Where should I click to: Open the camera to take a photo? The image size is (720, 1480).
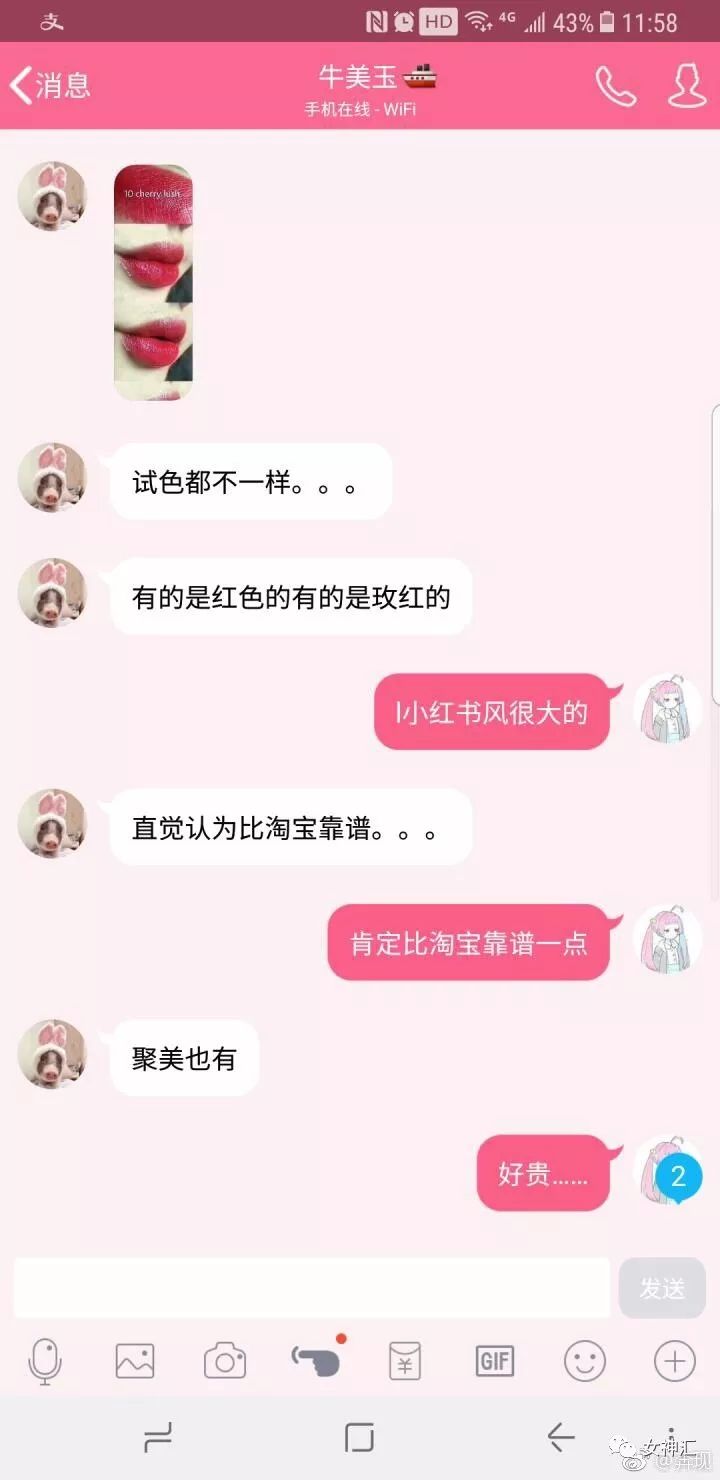[x=225, y=1361]
